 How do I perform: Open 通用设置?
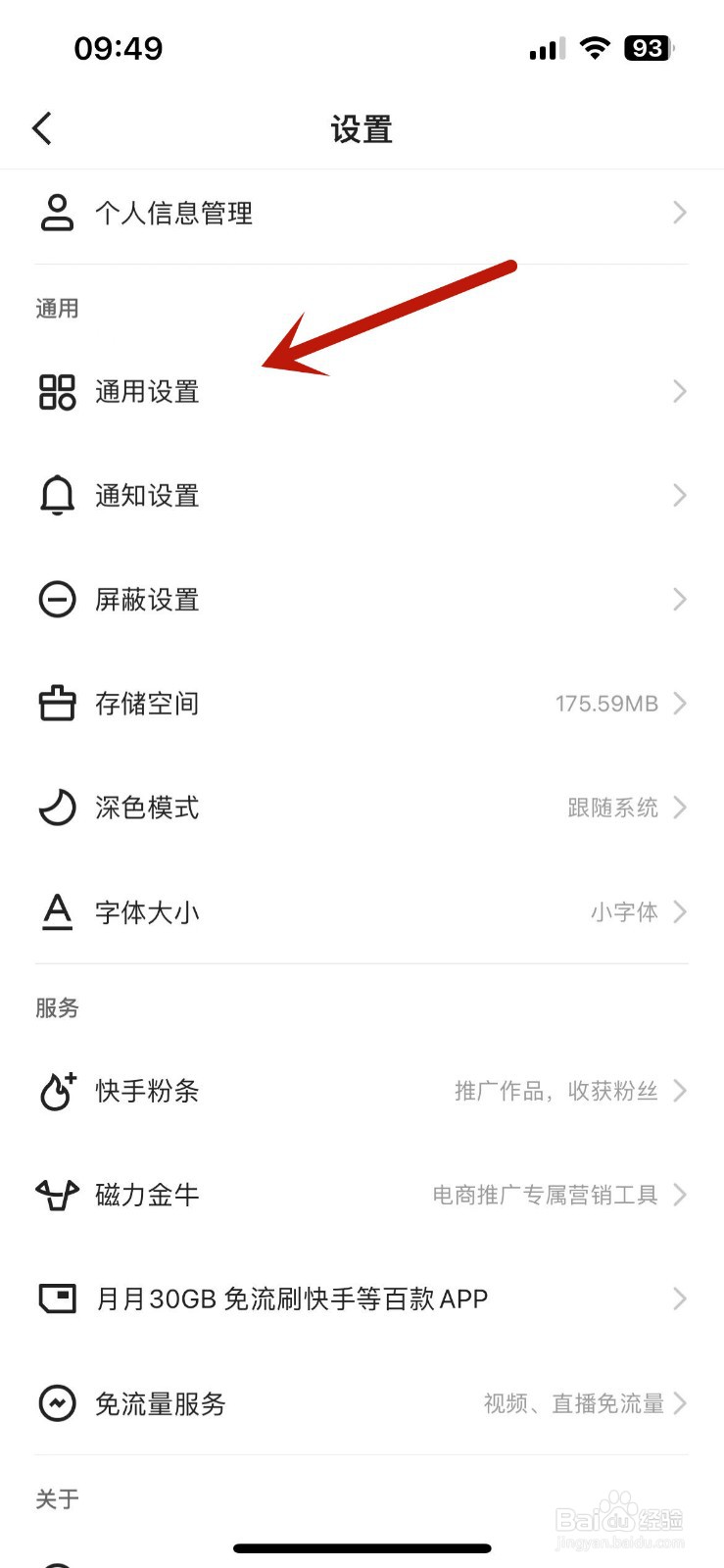[361, 392]
